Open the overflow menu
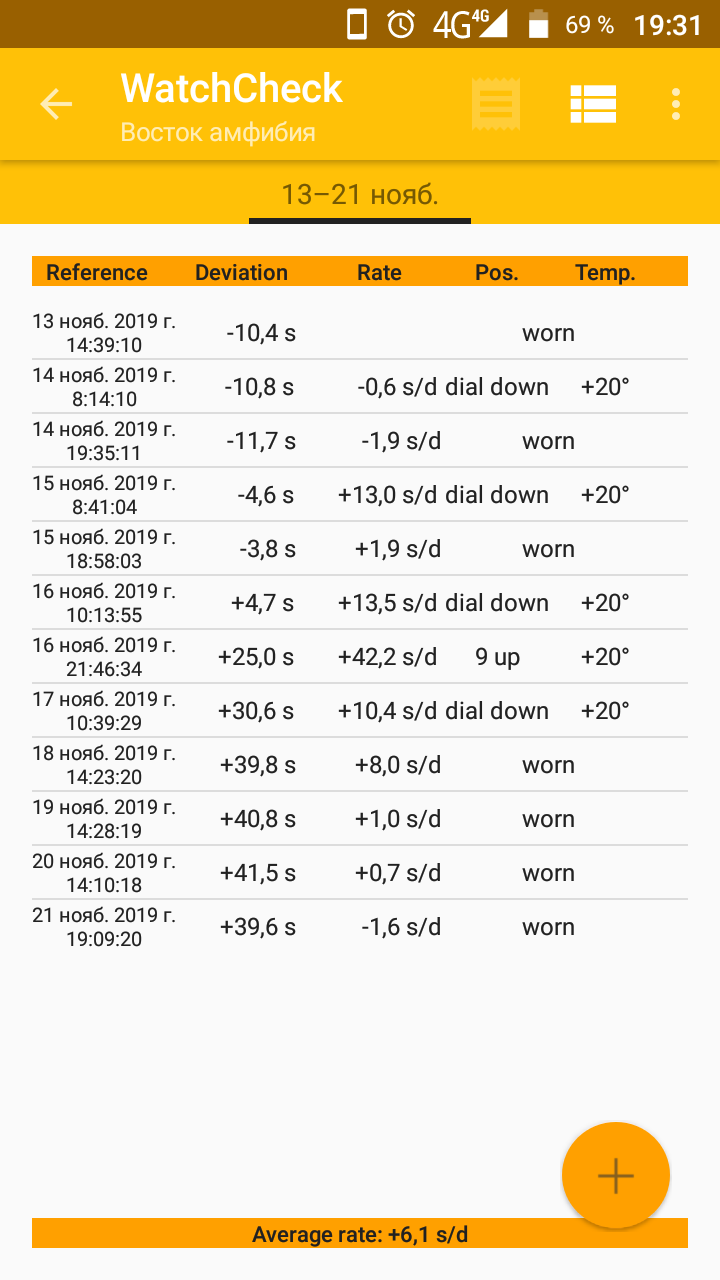Screen dimensions: 720x1280 pyautogui.click(x=677, y=104)
